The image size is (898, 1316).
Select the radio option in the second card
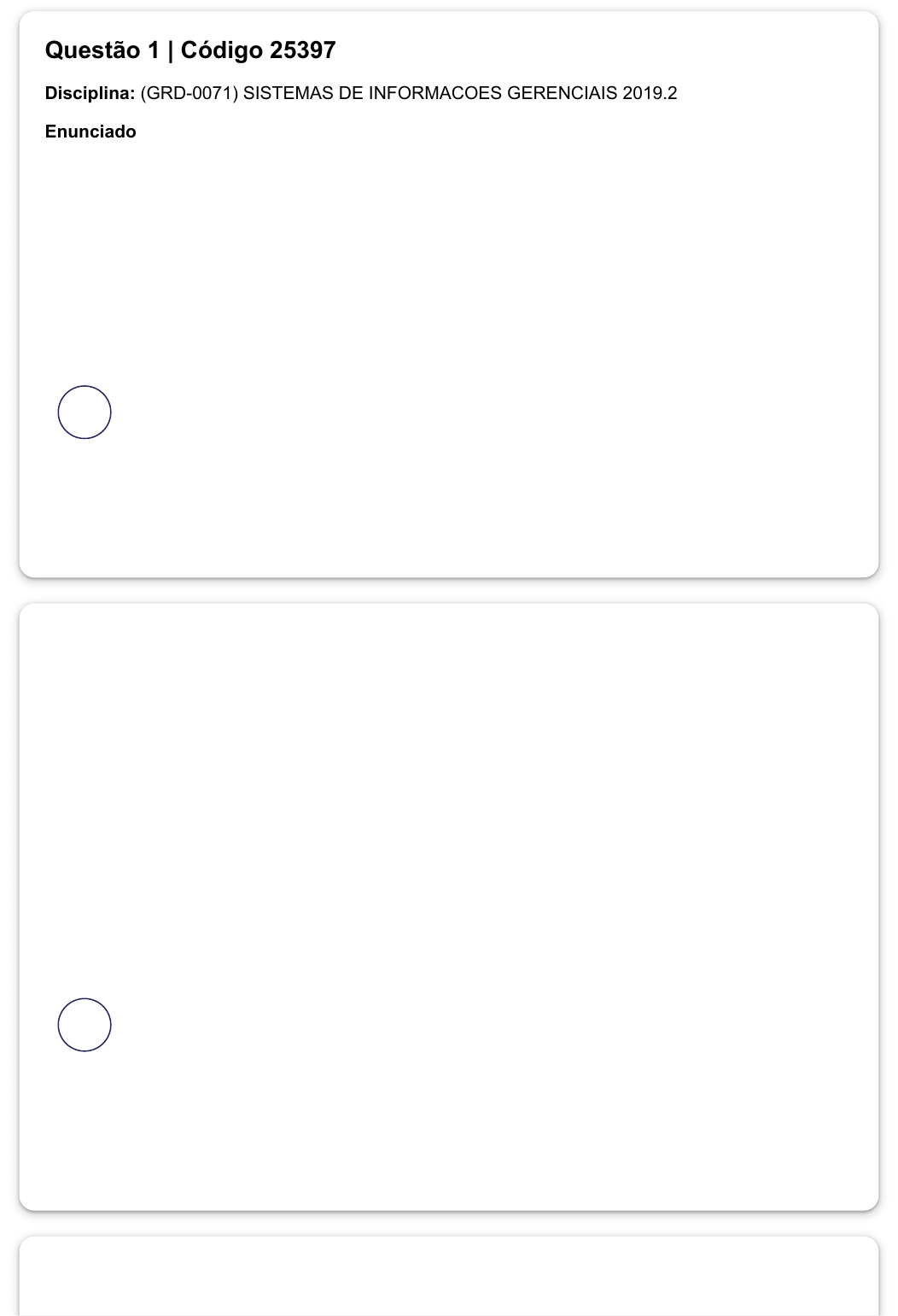(x=85, y=1024)
